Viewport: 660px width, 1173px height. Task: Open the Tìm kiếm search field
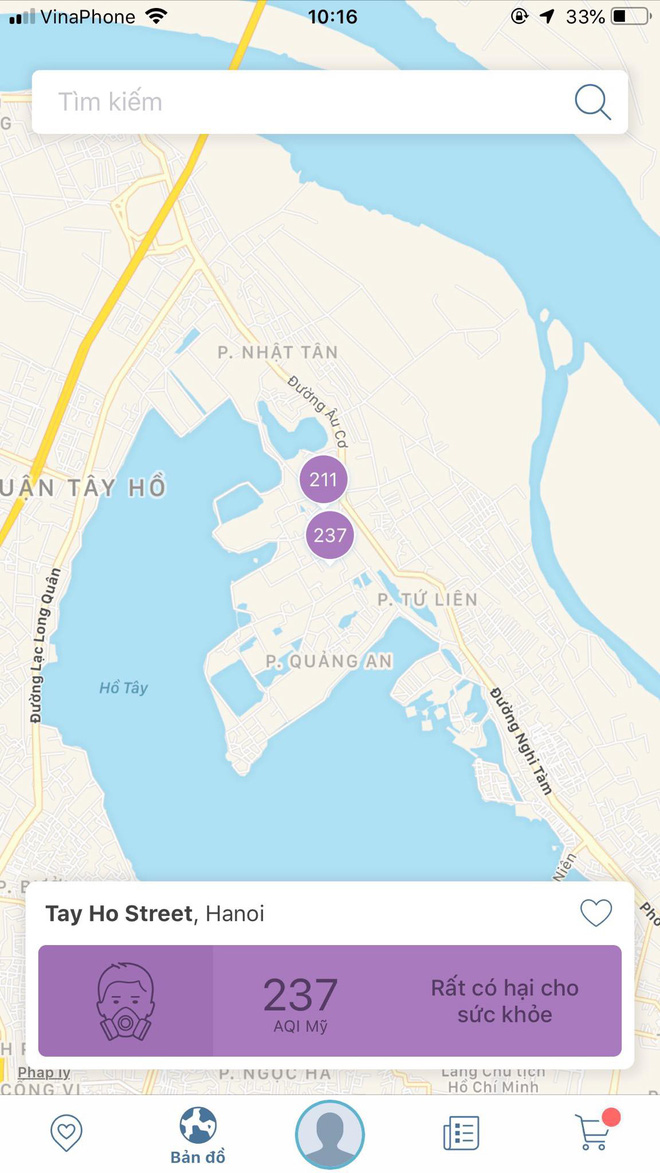300,102
